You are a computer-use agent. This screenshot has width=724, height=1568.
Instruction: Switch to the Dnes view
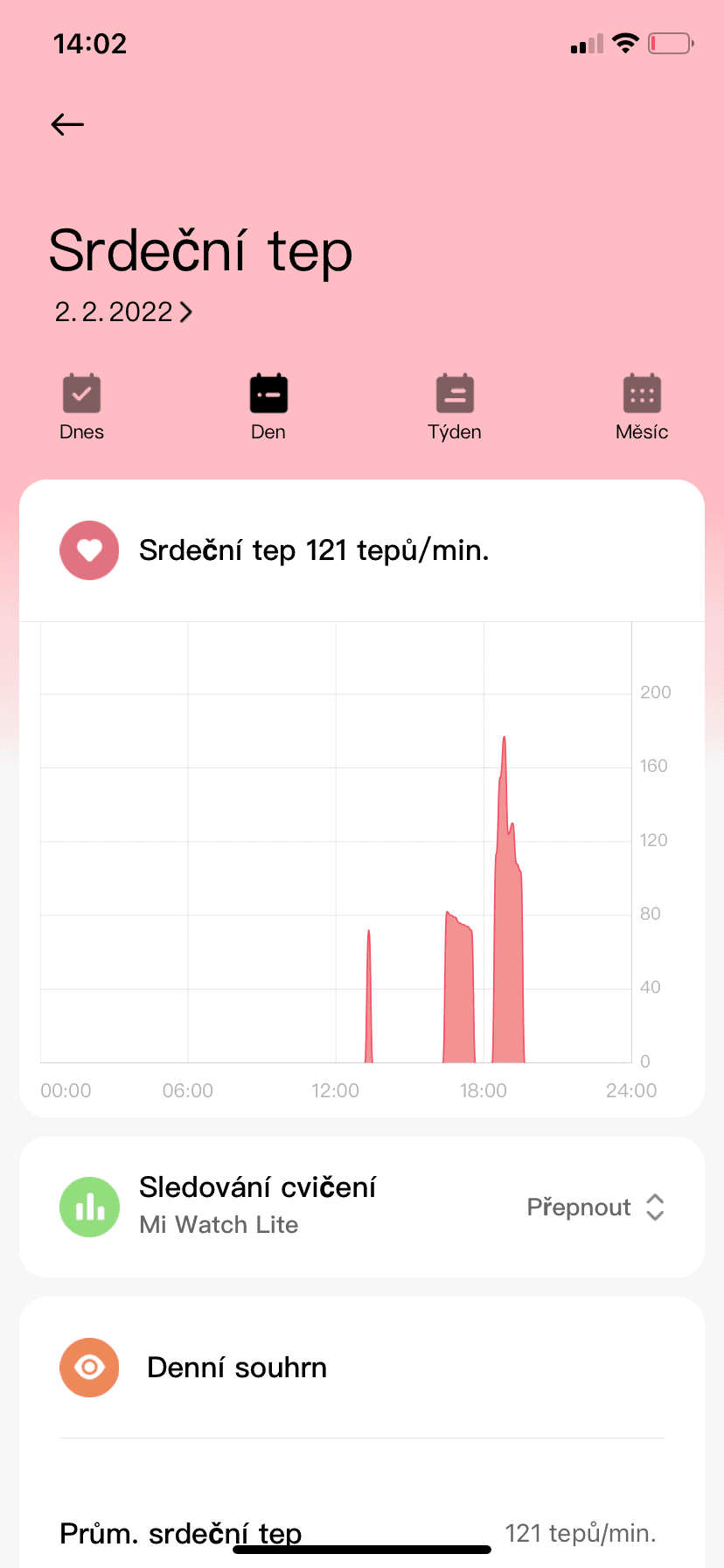(81, 407)
